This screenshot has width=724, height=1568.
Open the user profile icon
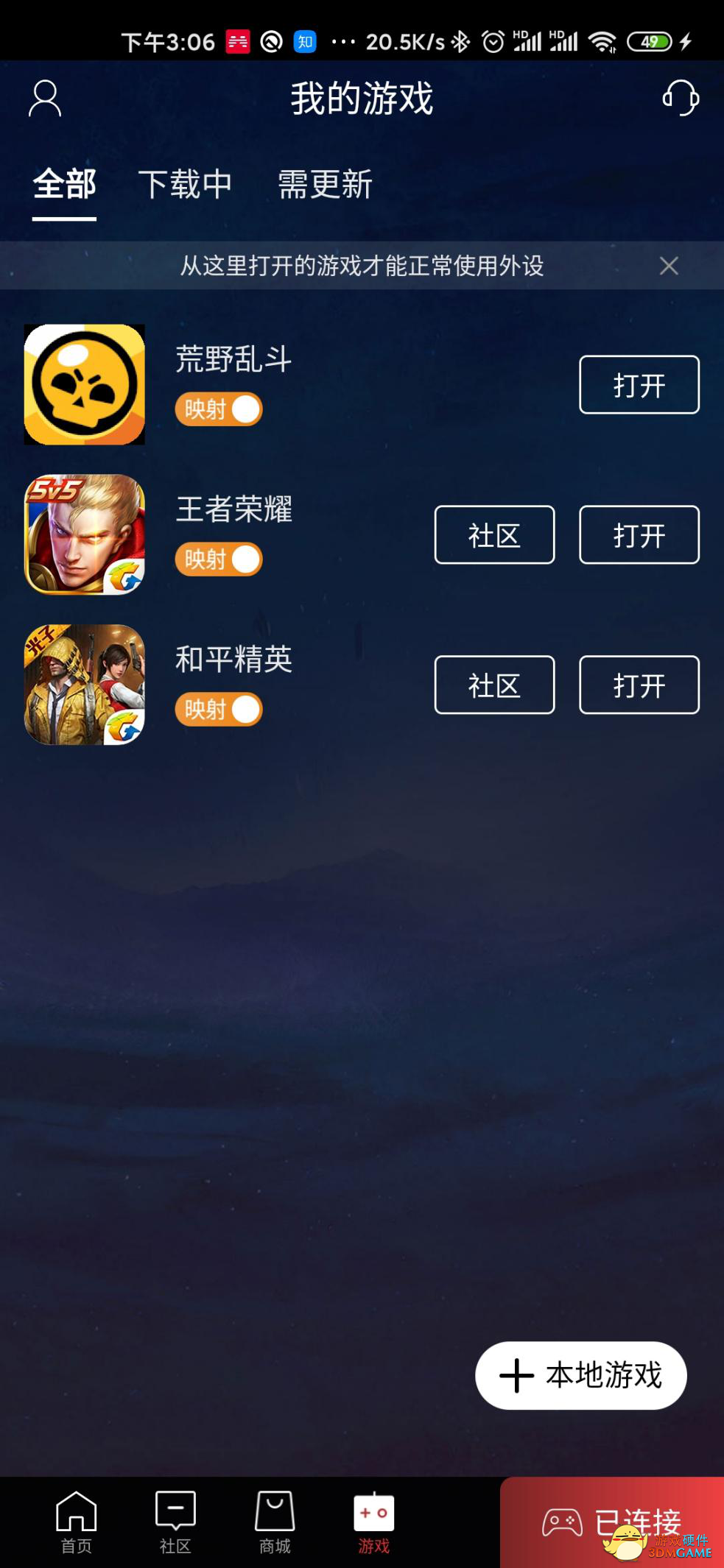[x=44, y=98]
